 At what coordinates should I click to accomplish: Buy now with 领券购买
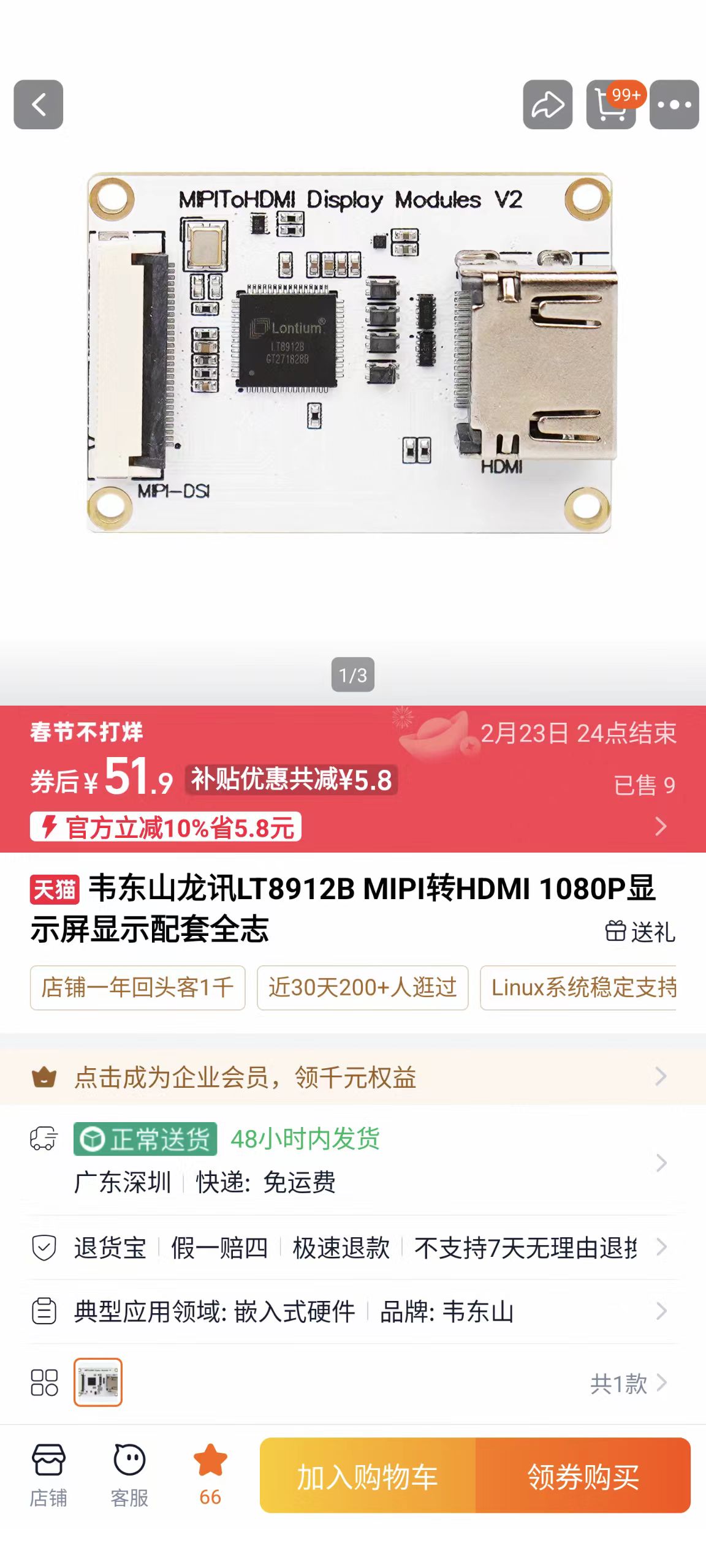(583, 1476)
